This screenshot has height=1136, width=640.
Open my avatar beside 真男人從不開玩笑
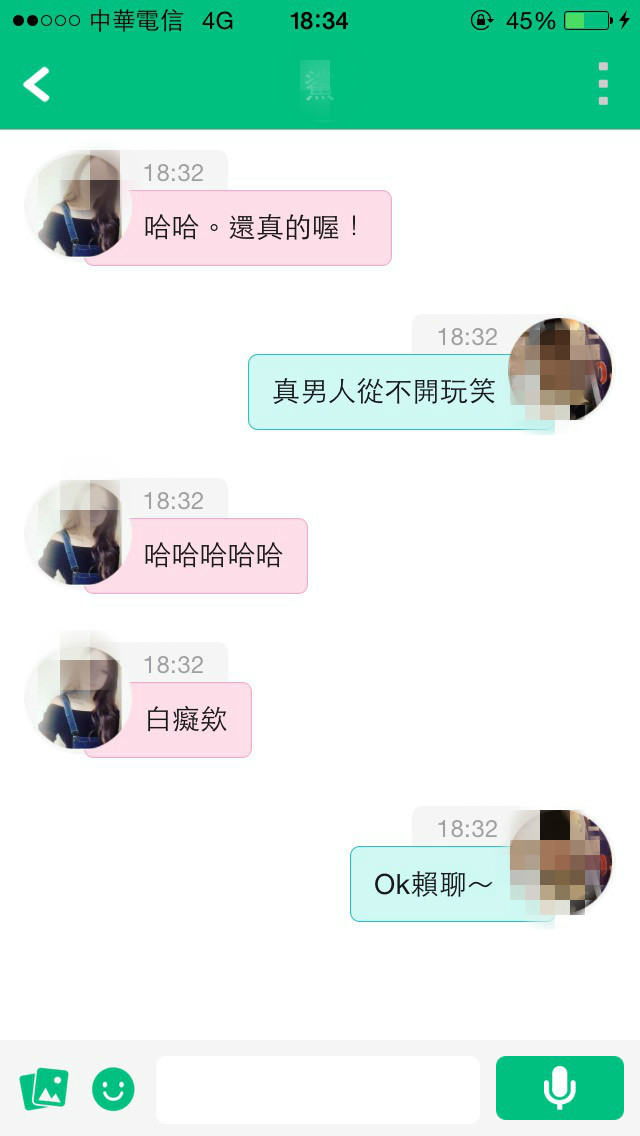[560, 369]
